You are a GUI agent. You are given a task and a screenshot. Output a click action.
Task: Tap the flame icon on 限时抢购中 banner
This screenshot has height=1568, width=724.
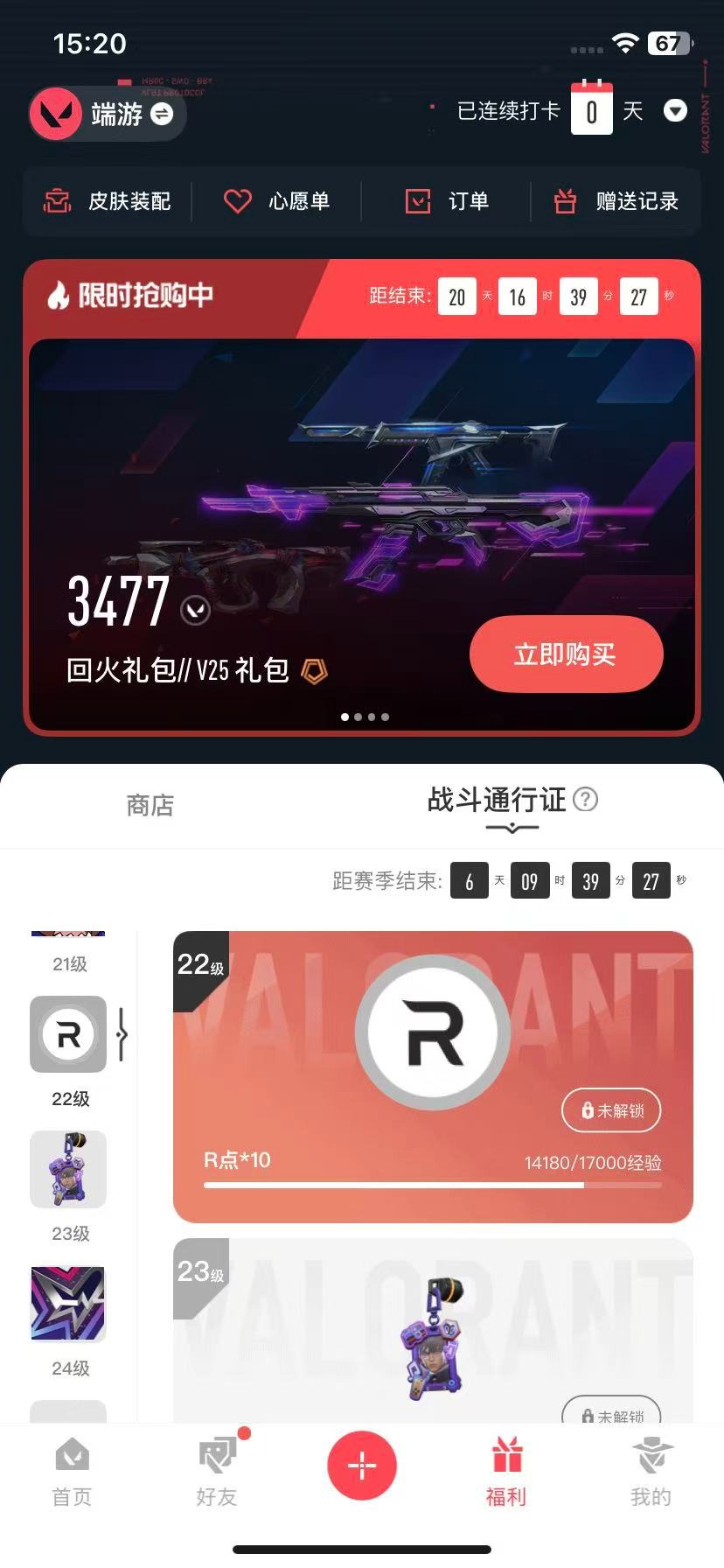click(58, 296)
